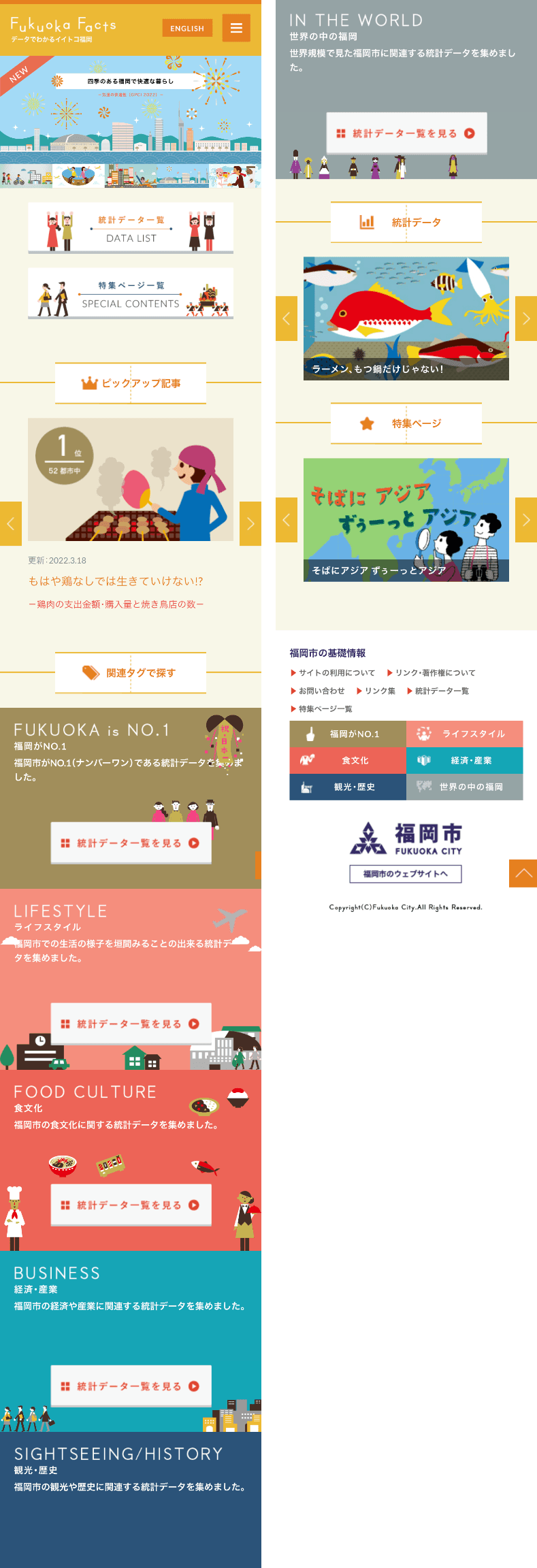This screenshot has width=537, height=1568.
Task: View statistics list under FOOD CULTURE
Action: tap(131, 1205)
